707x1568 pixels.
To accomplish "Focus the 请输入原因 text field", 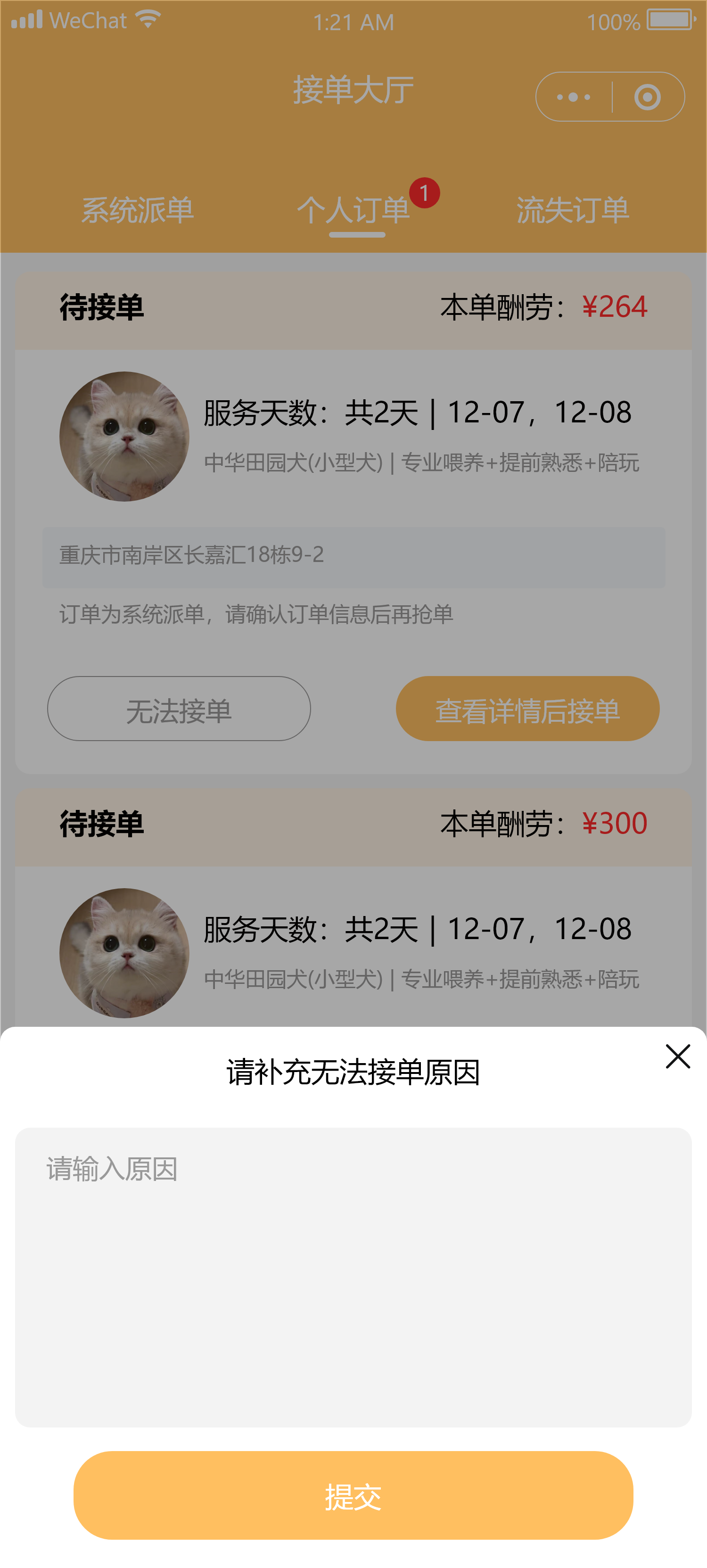I will (x=353, y=1277).
